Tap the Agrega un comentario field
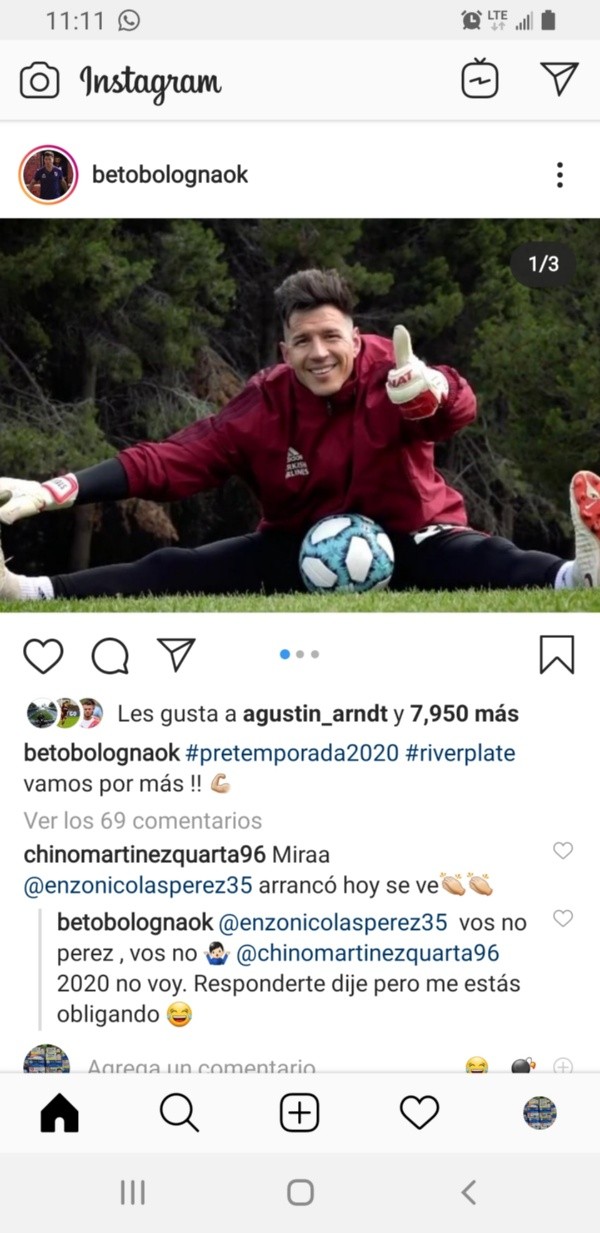The height and width of the screenshot is (1233, 600). tap(200, 1066)
